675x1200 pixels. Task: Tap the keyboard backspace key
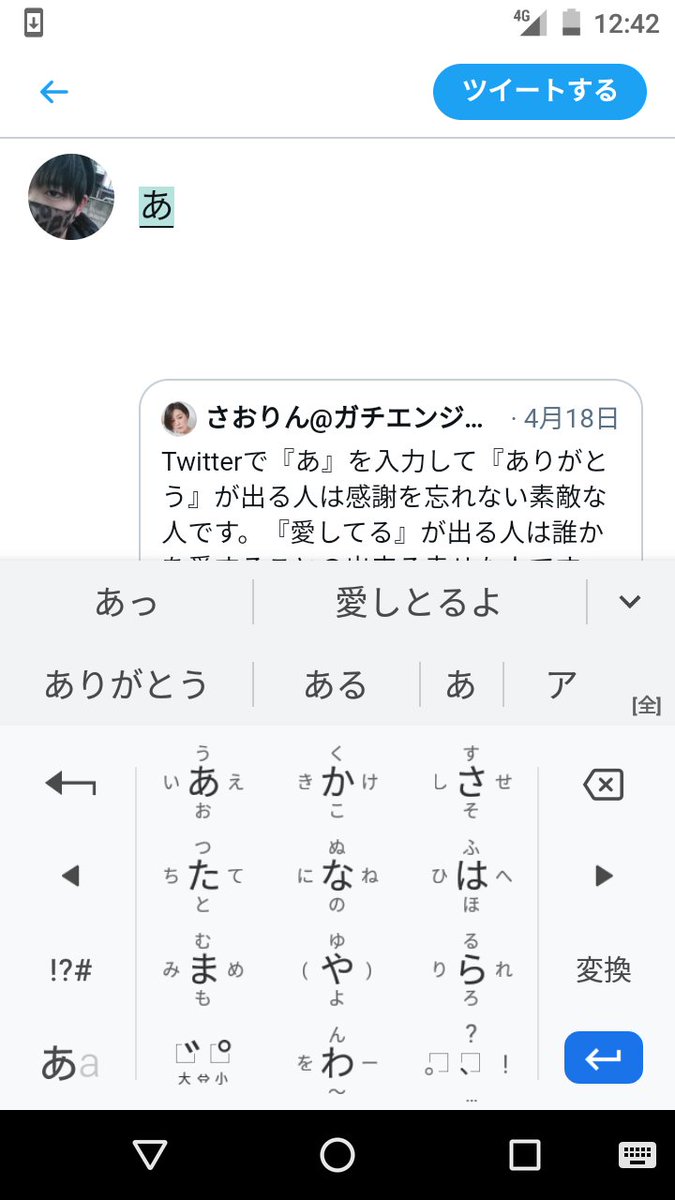click(603, 785)
